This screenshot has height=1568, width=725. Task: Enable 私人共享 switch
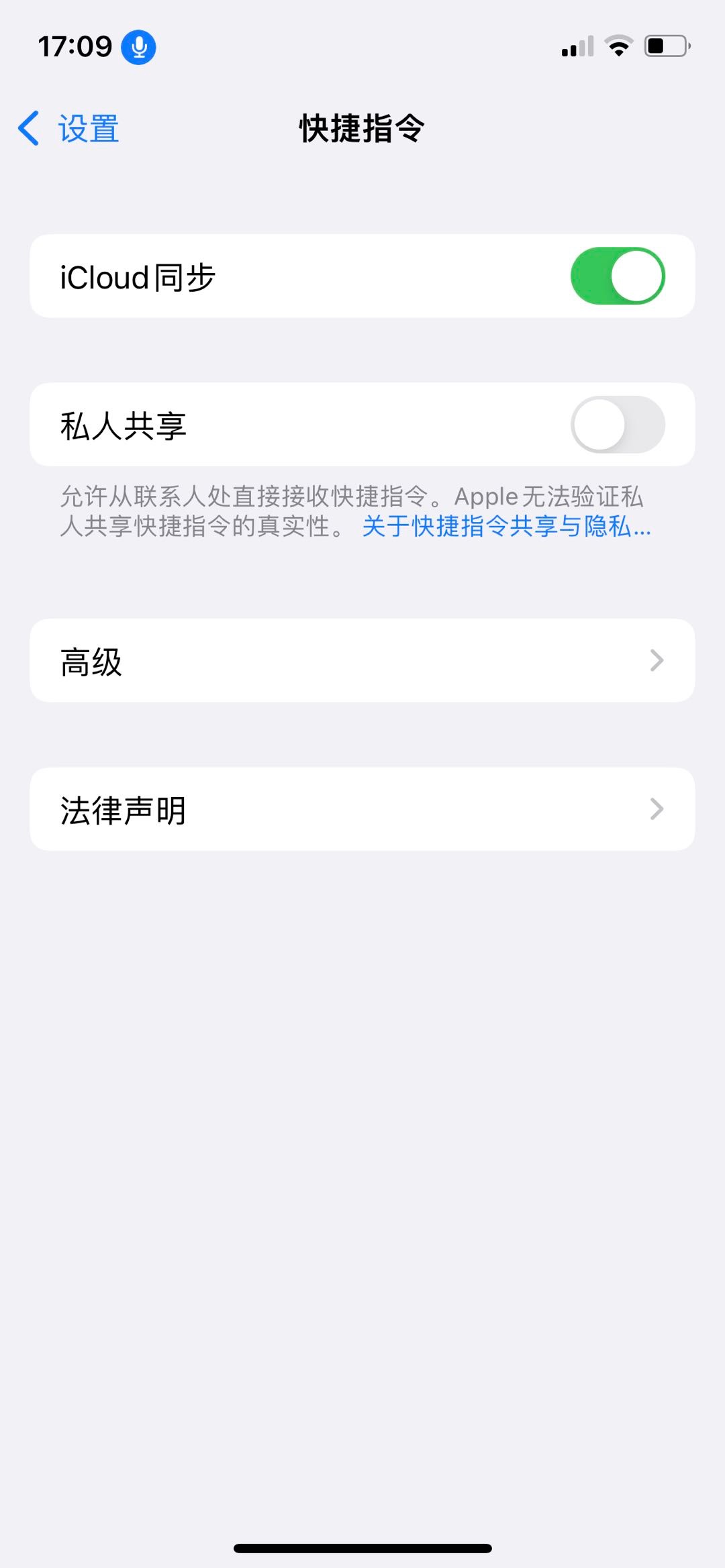[x=617, y=425]
